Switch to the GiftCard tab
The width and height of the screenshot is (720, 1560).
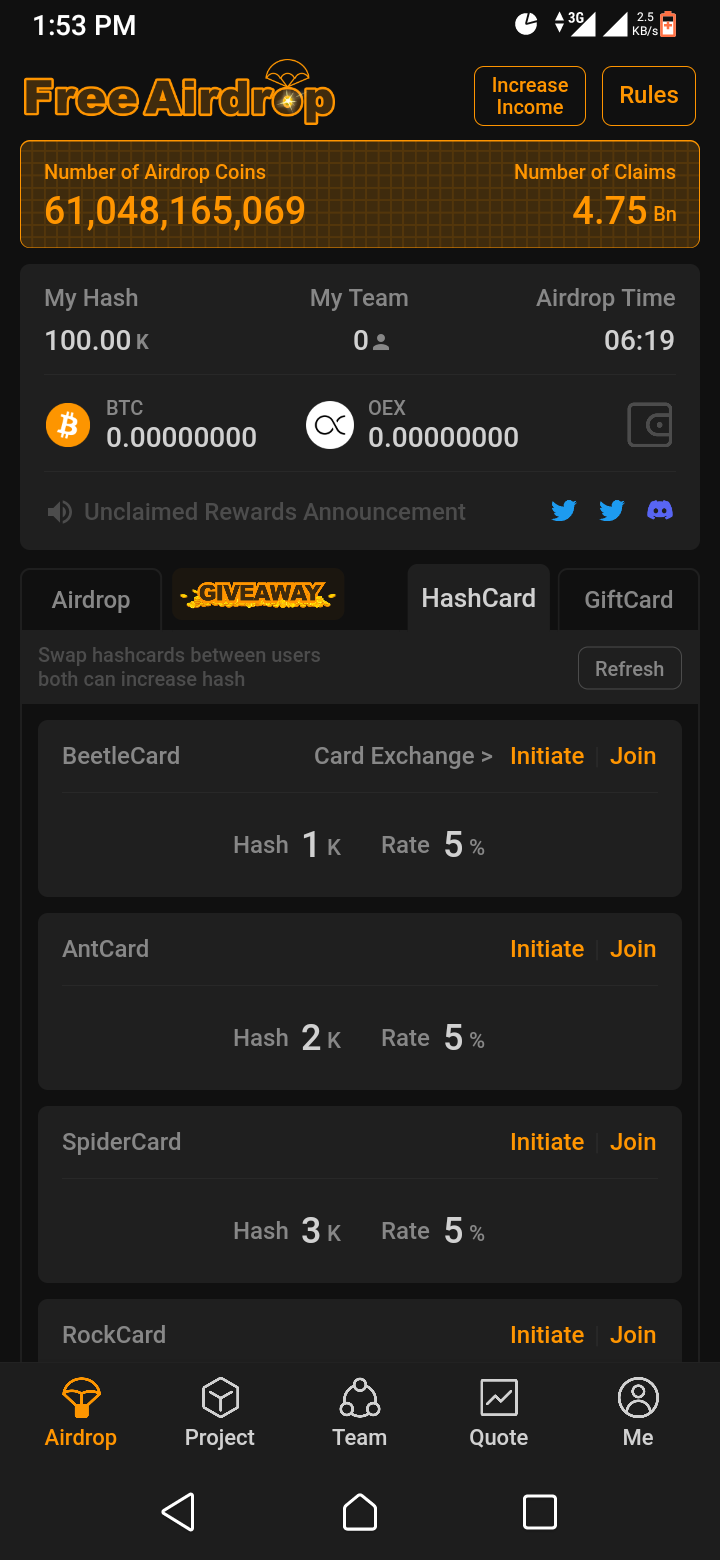click(x=628, y=600)
